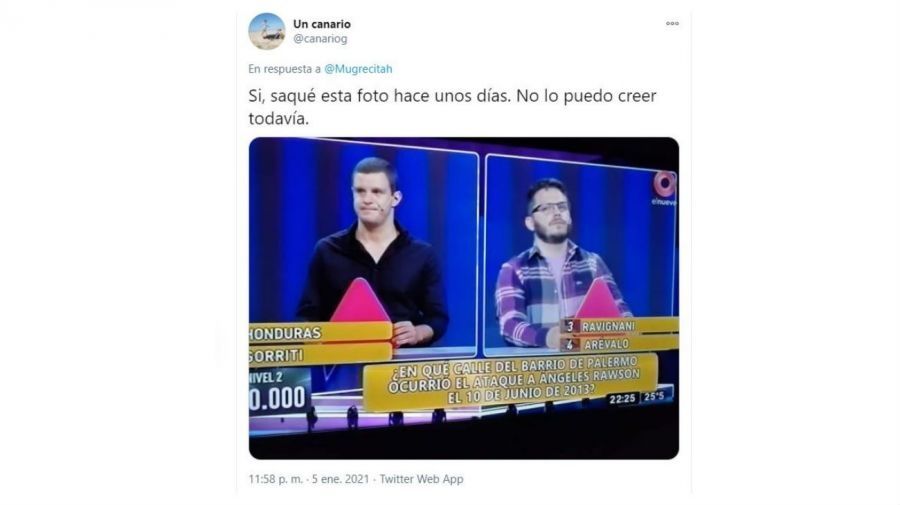Expand the TV quiz show photo

pyautogui.click(x=463, y=297)
